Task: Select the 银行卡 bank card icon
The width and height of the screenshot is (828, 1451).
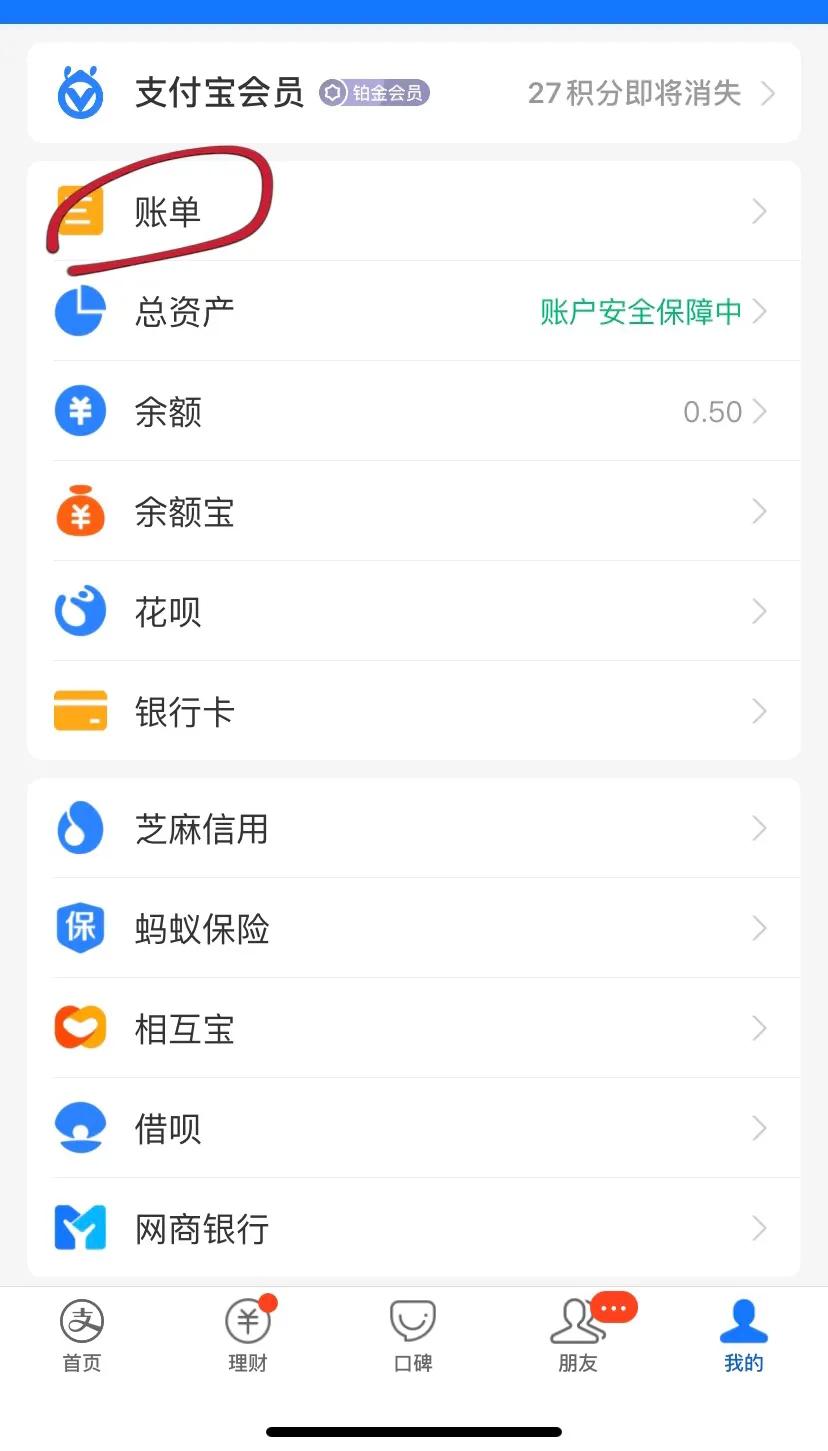Action: pyautogui.click(x=80, y=710)
